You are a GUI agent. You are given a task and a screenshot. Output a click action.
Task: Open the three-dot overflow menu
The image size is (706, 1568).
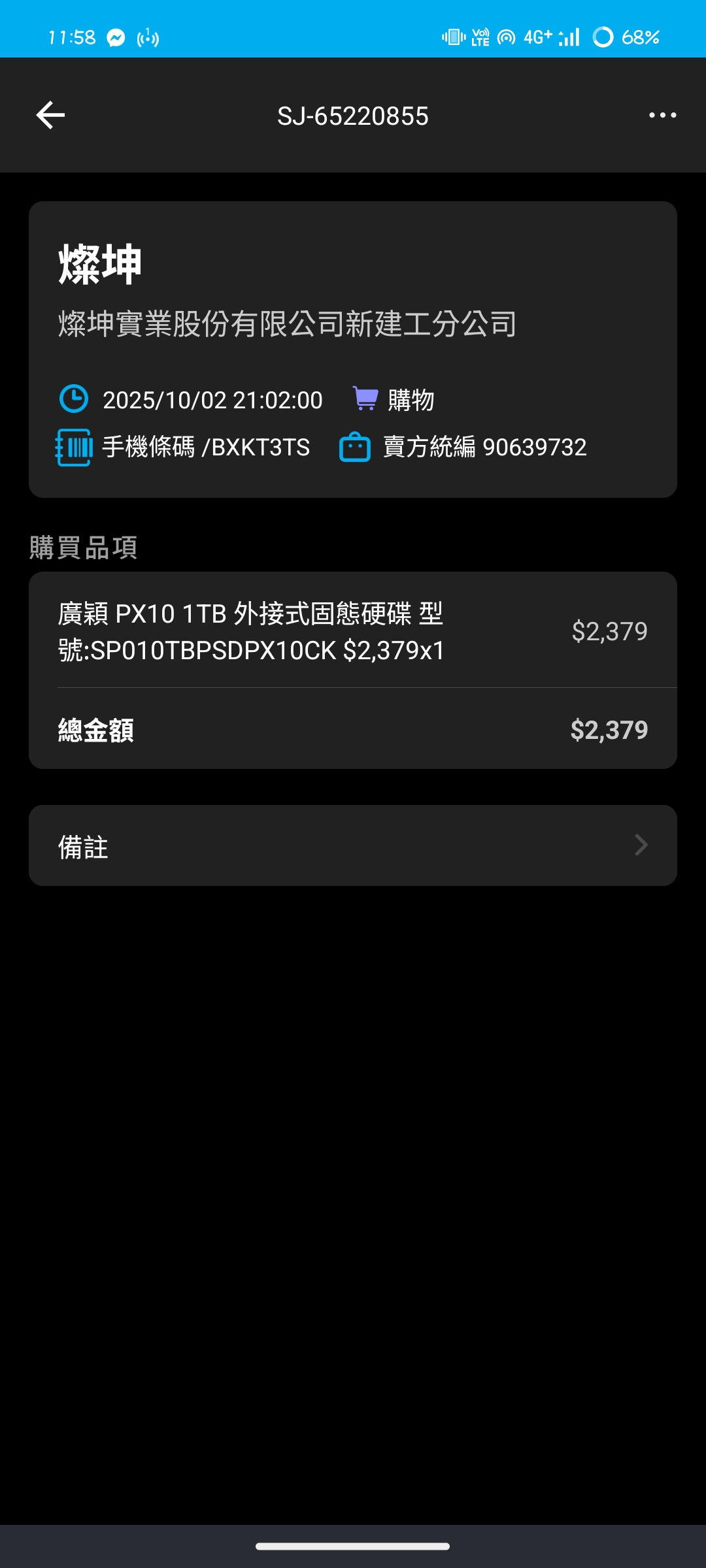(x=662, y=116)
